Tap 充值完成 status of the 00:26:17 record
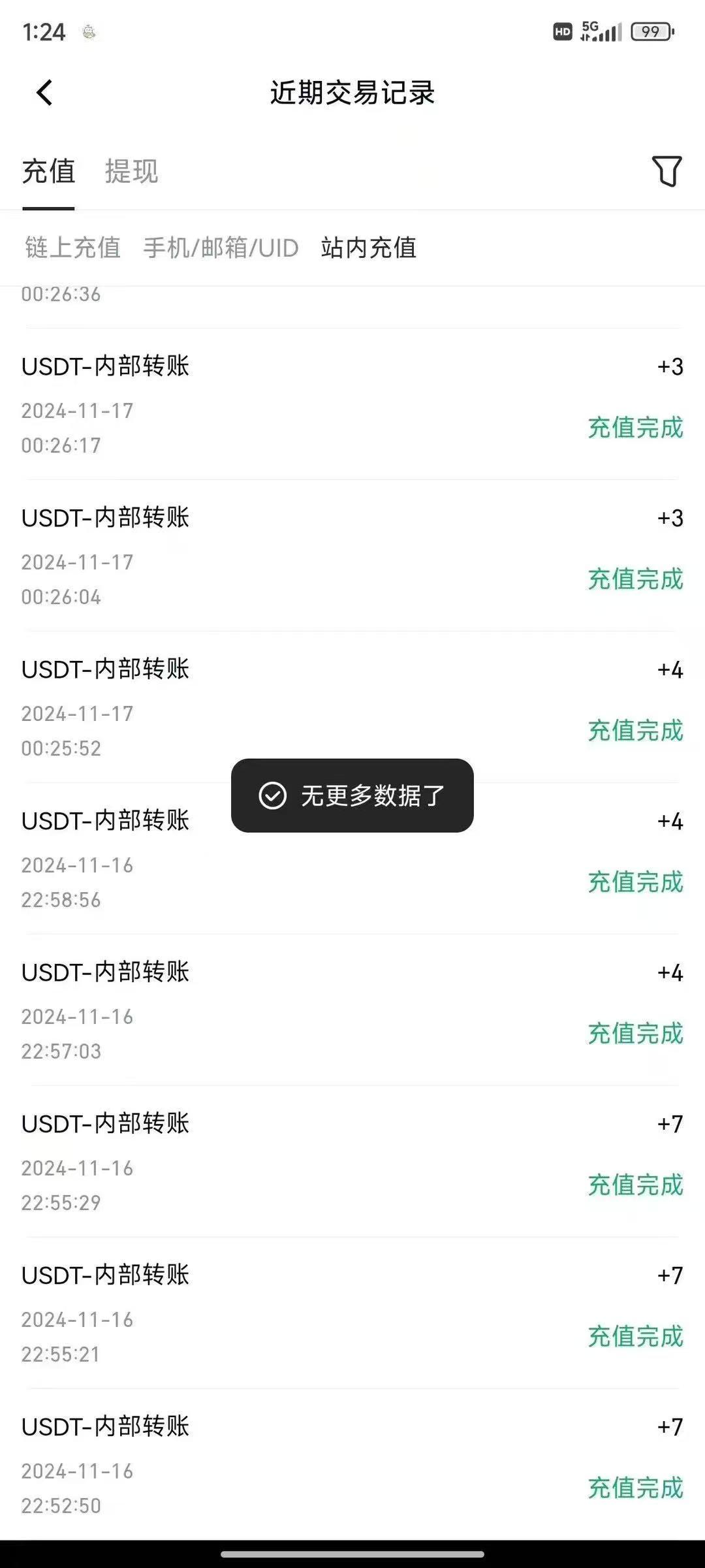 634,429
